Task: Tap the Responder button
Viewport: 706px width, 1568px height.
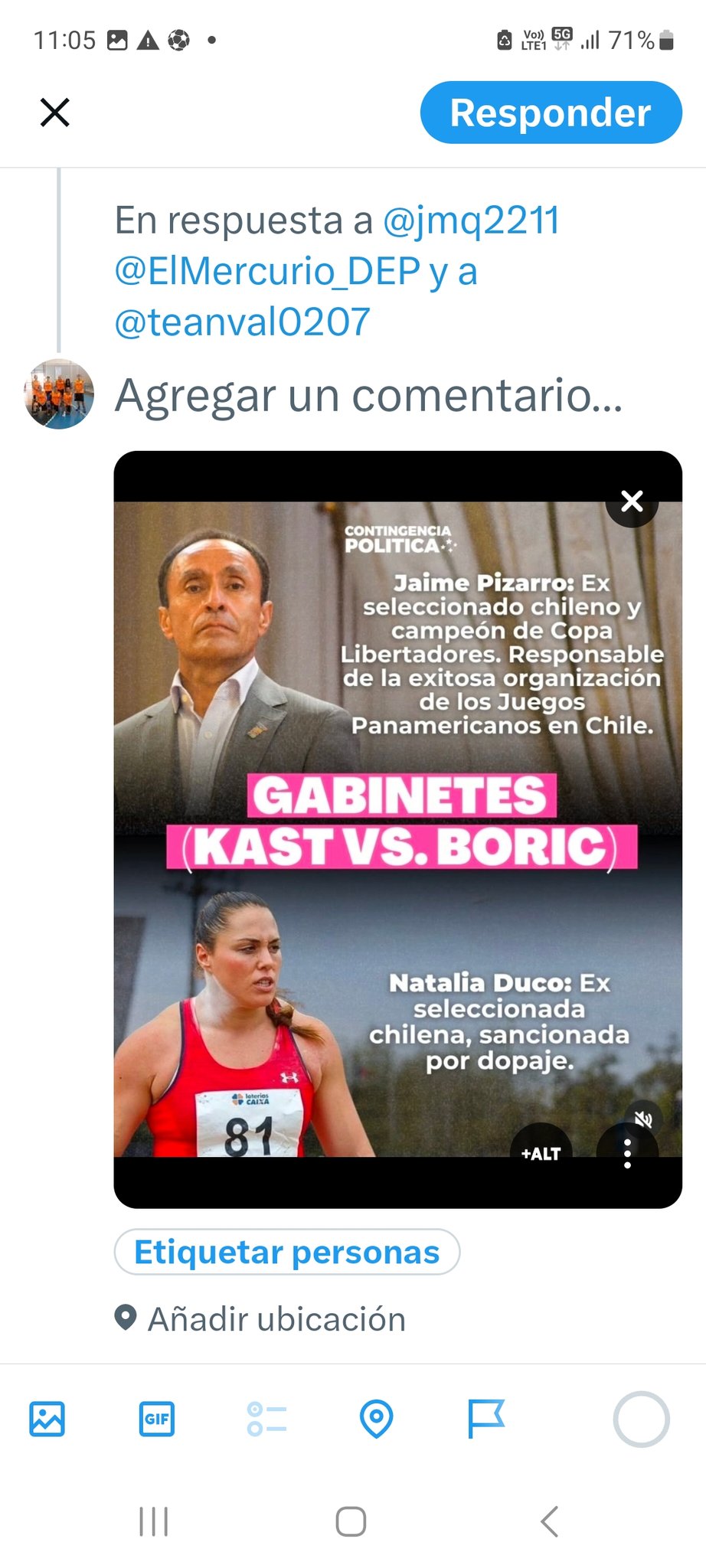Action: click(551, 113)
